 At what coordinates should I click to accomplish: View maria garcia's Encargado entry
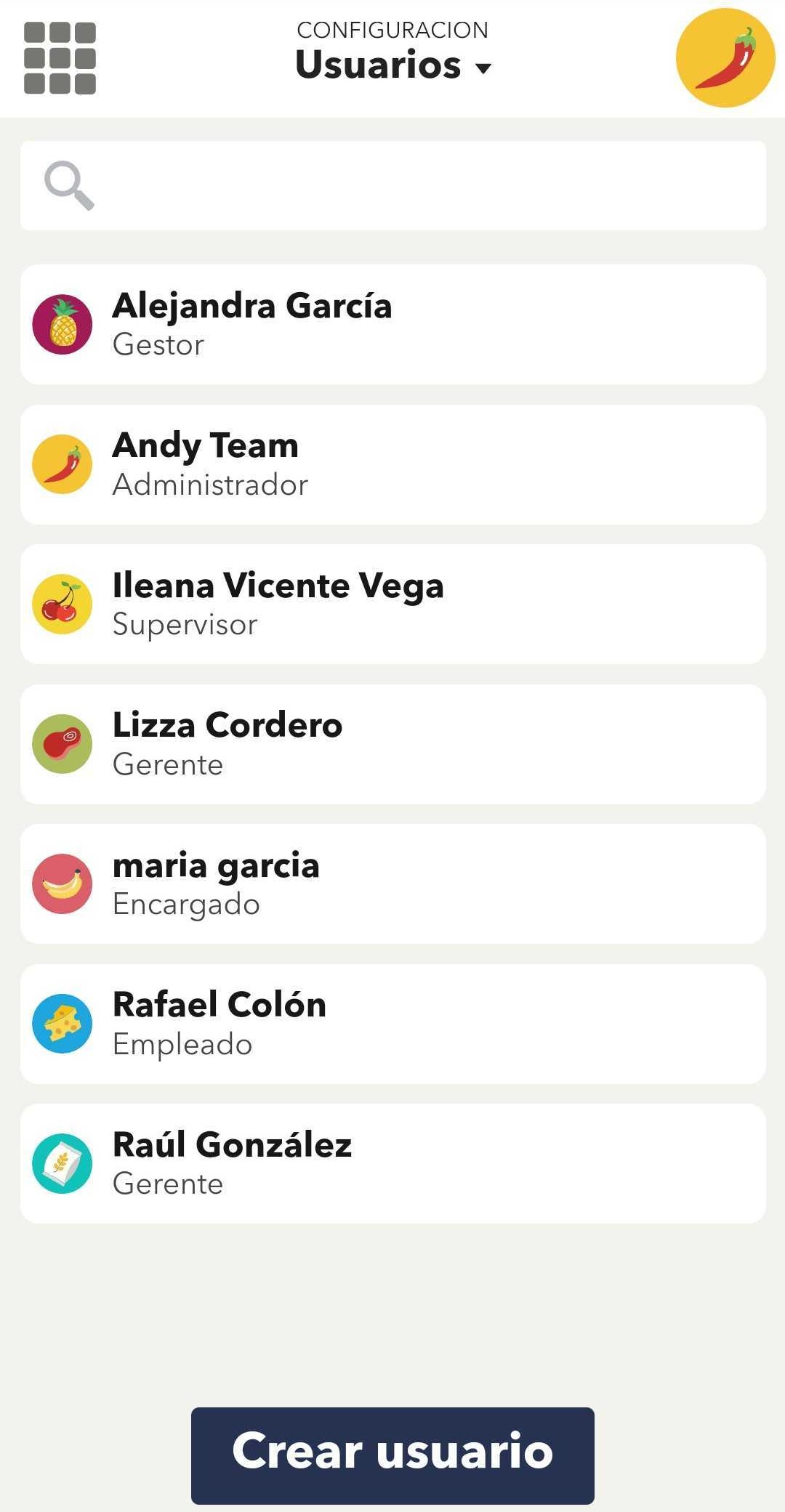(x=393, y=884)
